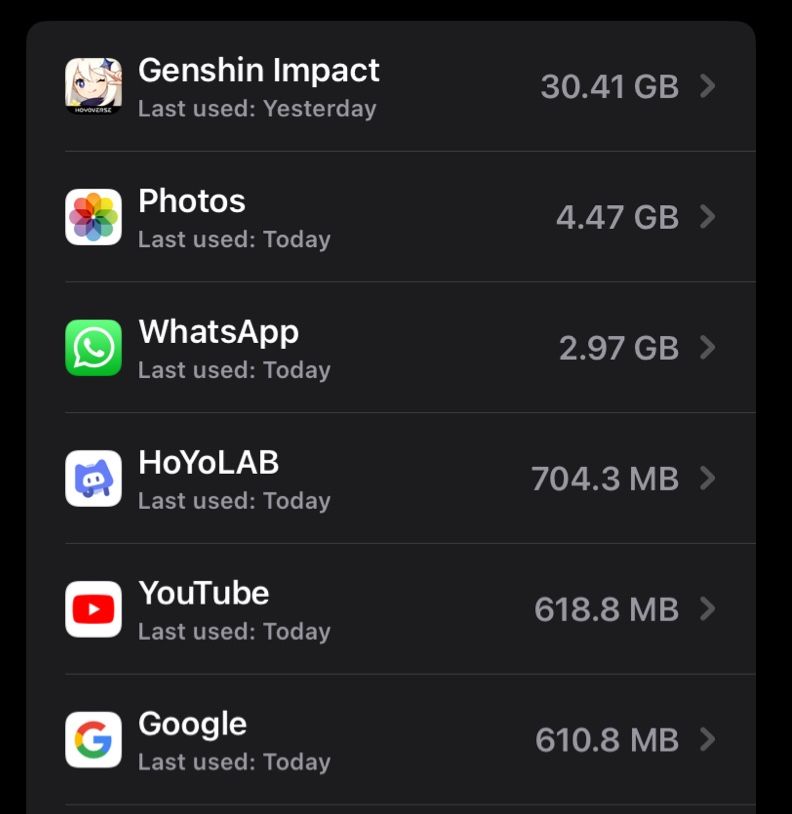Tap the Google app icon
The width and height of the screenshot is (792, 814).
pyautogui.click(x=94, y=739)
